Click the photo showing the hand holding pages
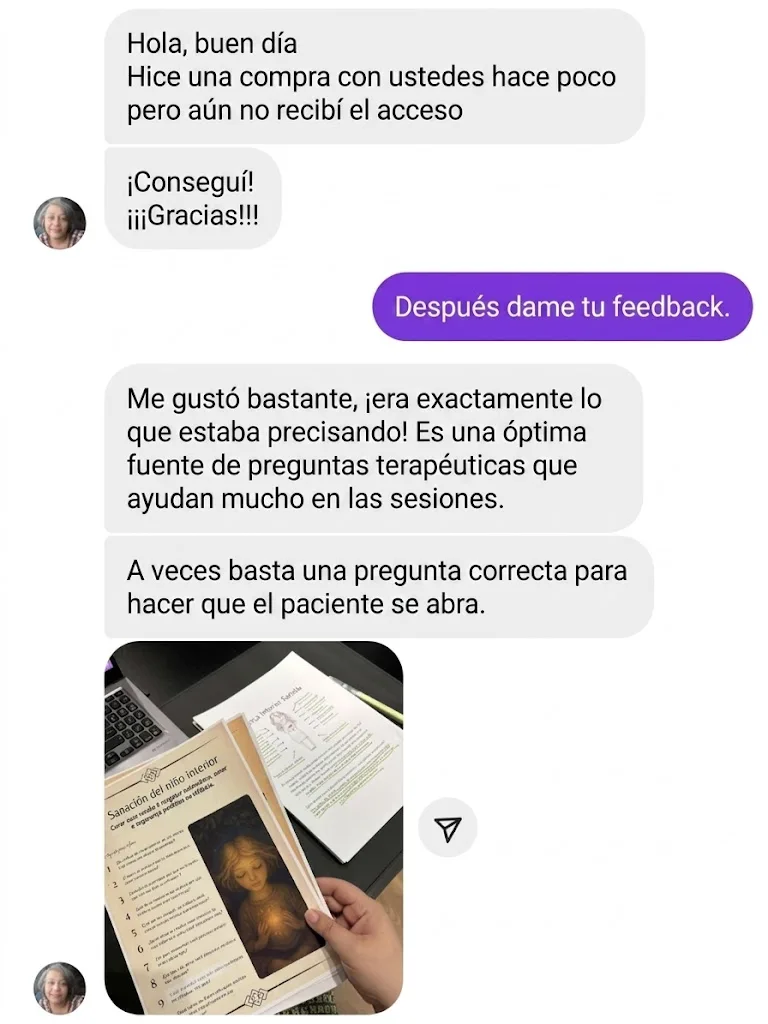The height and width of the screenshot is (1024, 768). coord(255,830)
